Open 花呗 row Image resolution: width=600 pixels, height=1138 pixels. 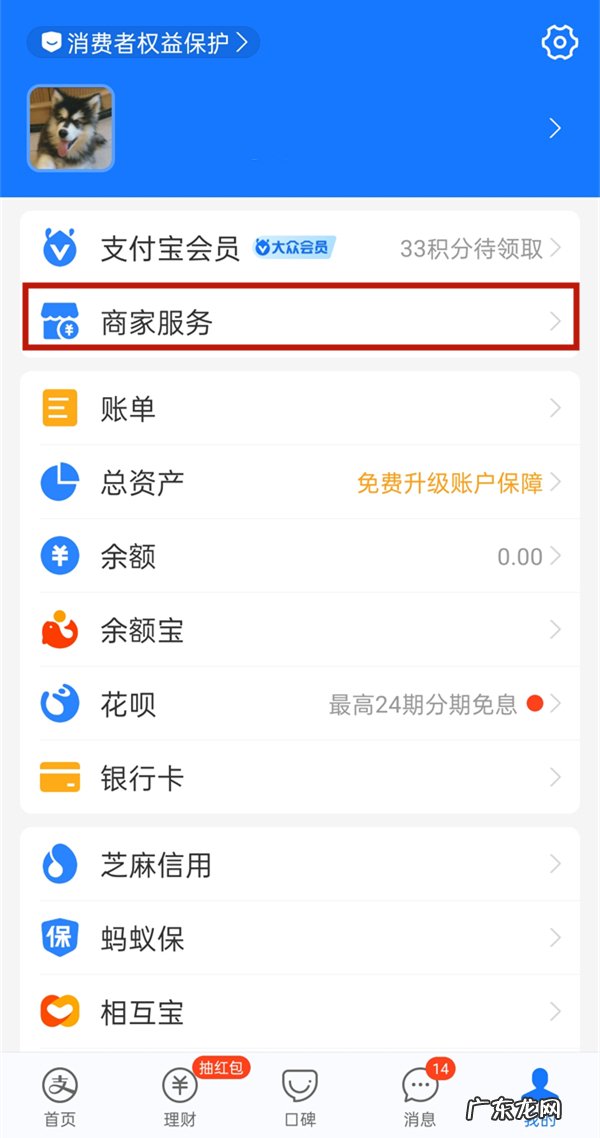[x=300, y=704]
